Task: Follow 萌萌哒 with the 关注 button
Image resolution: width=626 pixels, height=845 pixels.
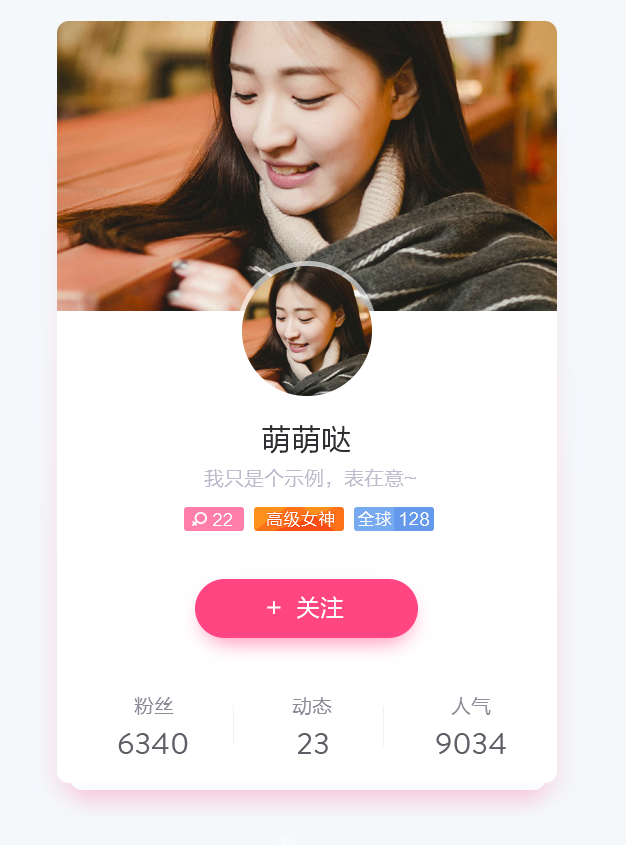Action: 306,608
